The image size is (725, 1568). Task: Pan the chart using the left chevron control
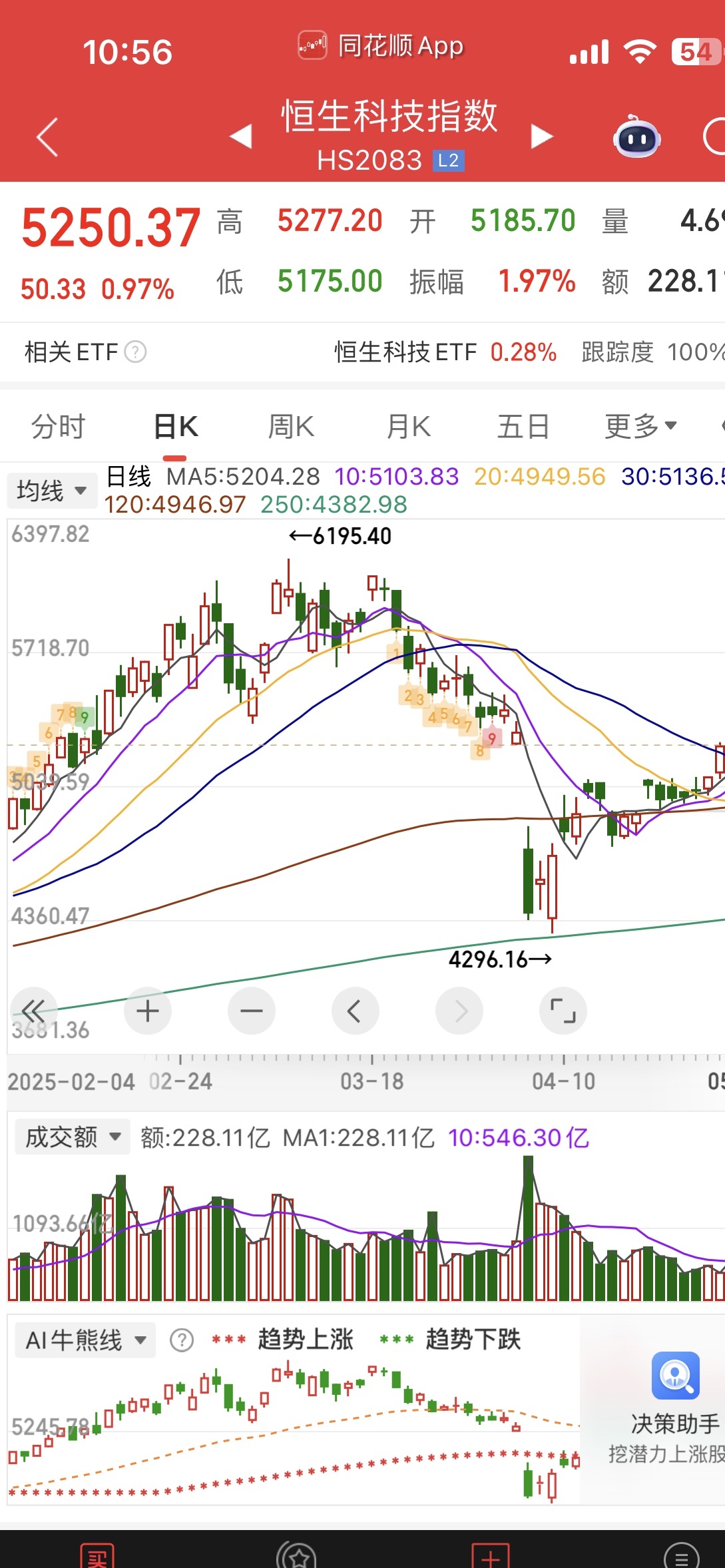[x=356, y=1010]
